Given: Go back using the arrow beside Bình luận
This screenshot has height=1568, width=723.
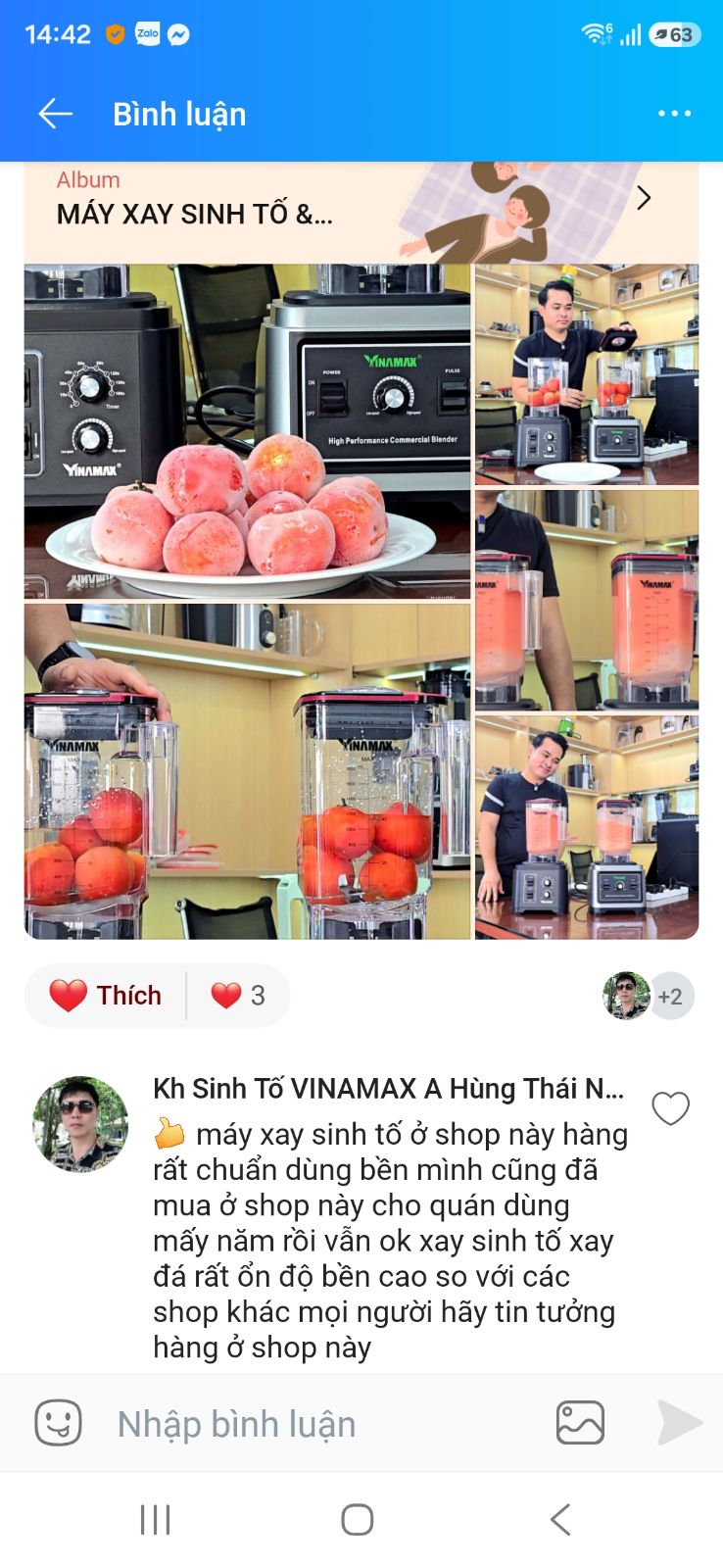Looking at the screenshot, I should point(56,114).
